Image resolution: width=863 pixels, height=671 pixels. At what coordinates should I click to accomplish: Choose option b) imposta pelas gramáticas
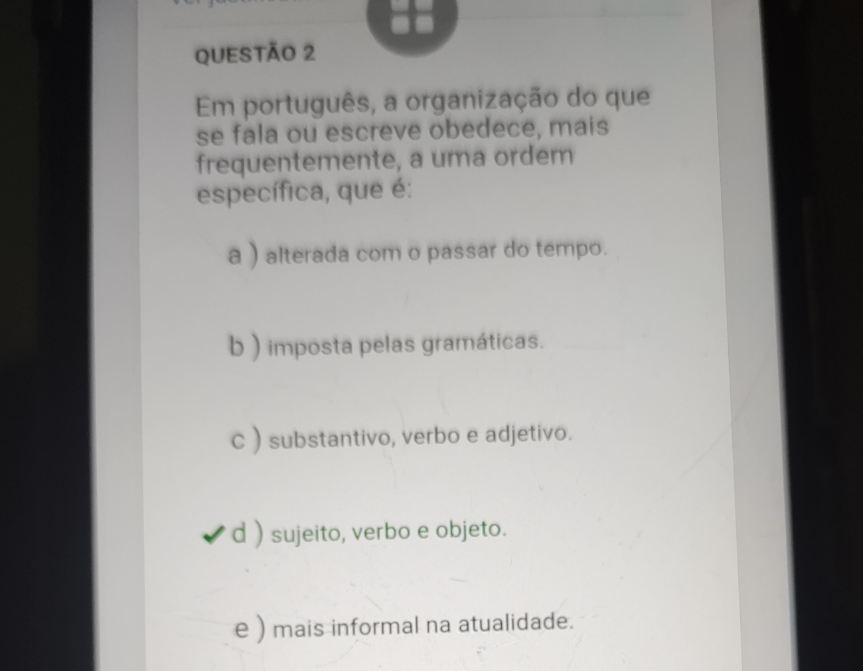(386, 343)
